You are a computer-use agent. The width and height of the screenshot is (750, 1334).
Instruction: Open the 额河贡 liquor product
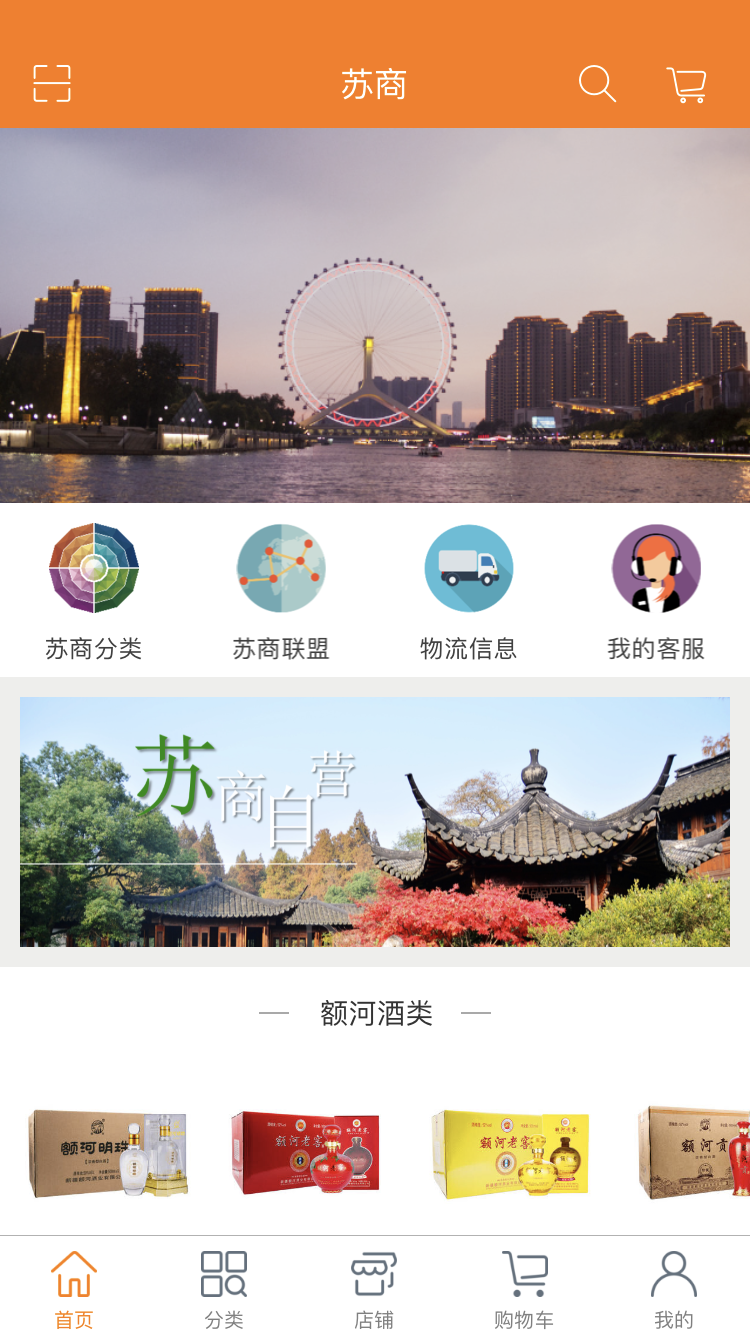[x=697, y=1152]
